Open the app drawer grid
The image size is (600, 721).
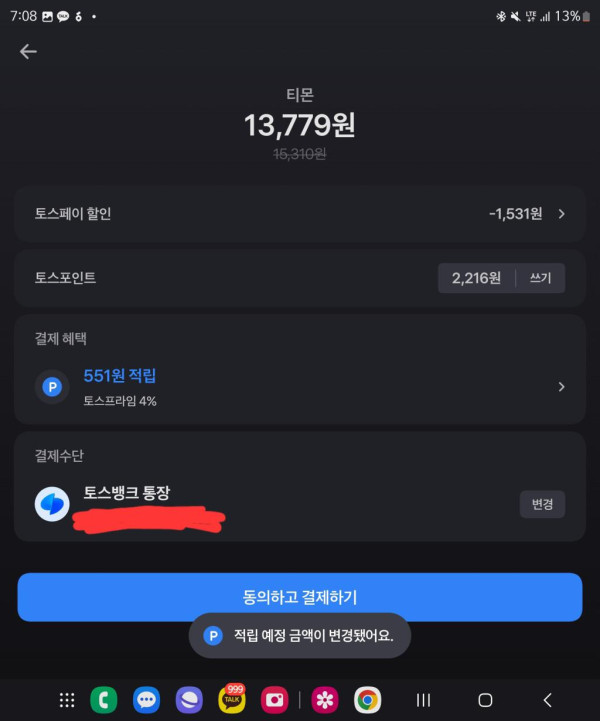pos(67,700)
